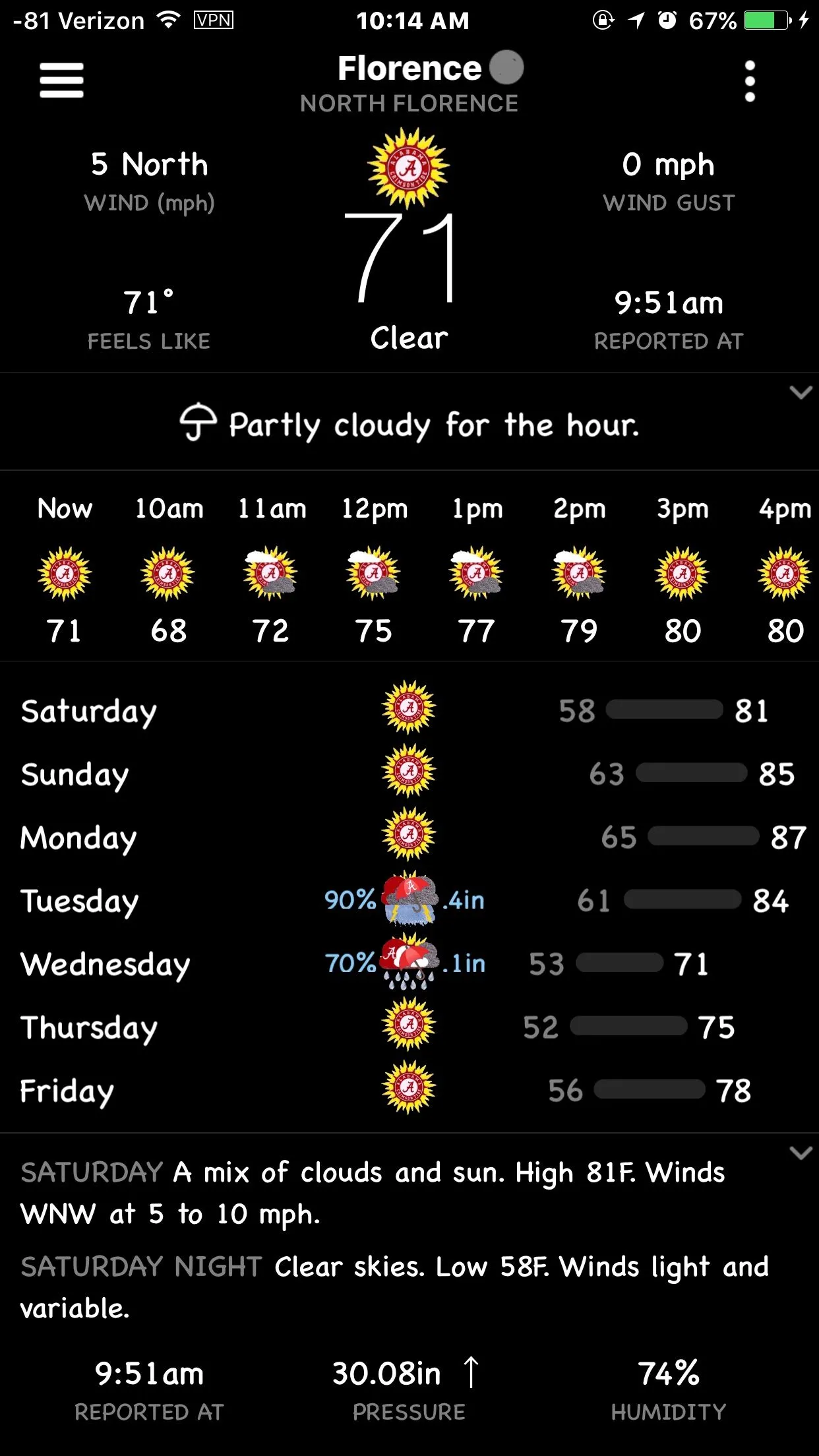
Task: Tap the Florence location title
Action: (410, 69)
